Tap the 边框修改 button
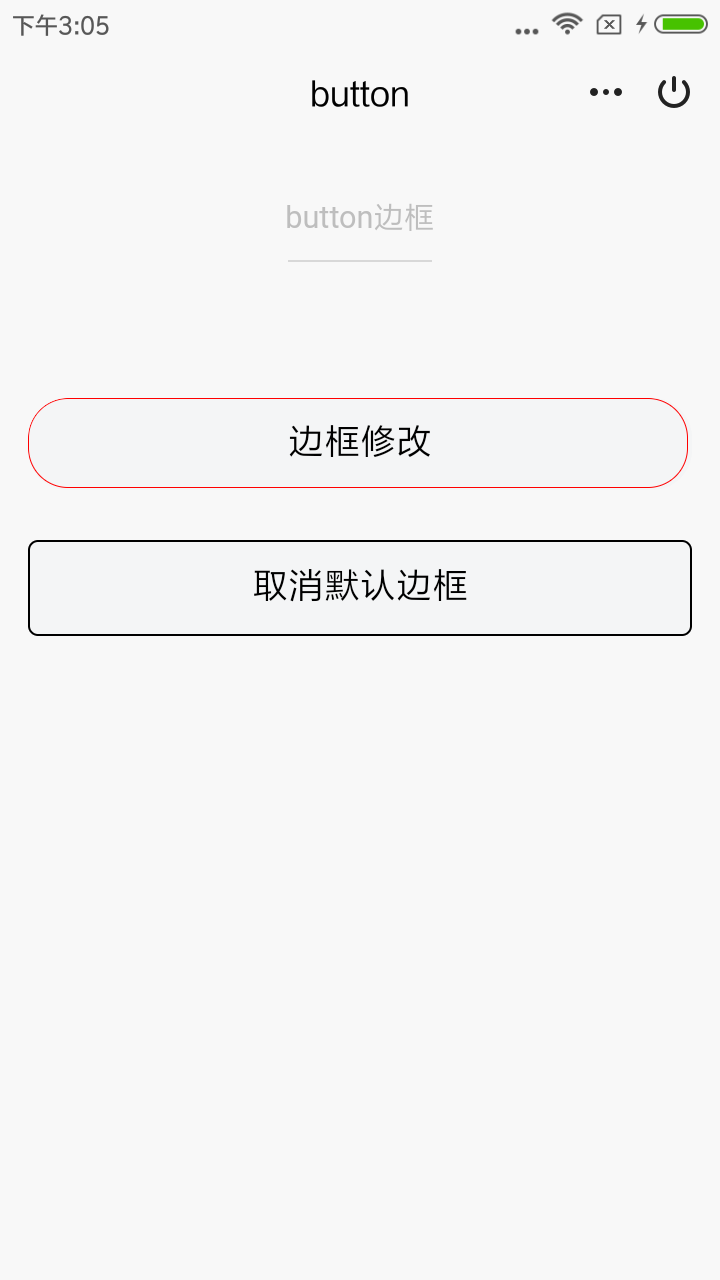The height and width of the screenshot is (1280, 720). pos(358,443)
